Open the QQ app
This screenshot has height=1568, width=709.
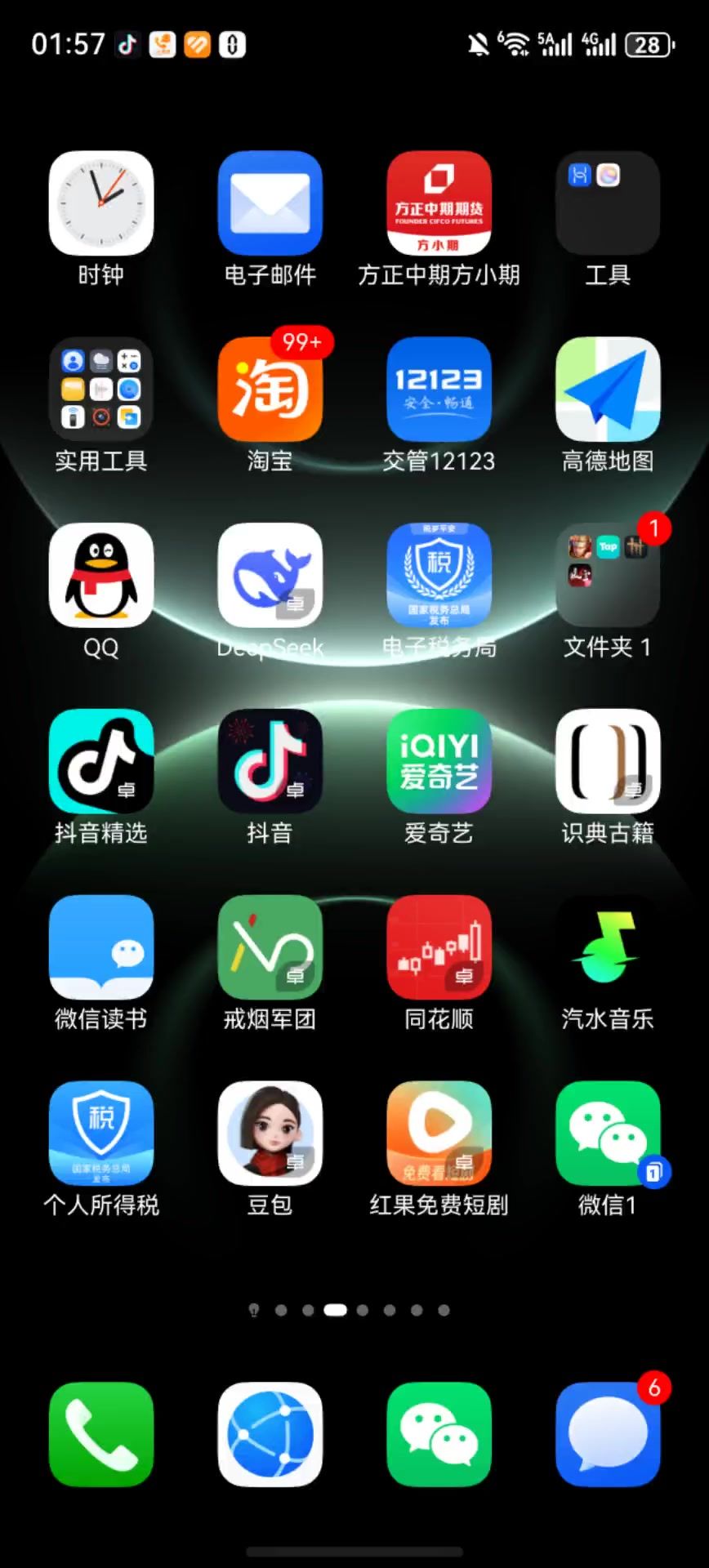tap(101, 576)
